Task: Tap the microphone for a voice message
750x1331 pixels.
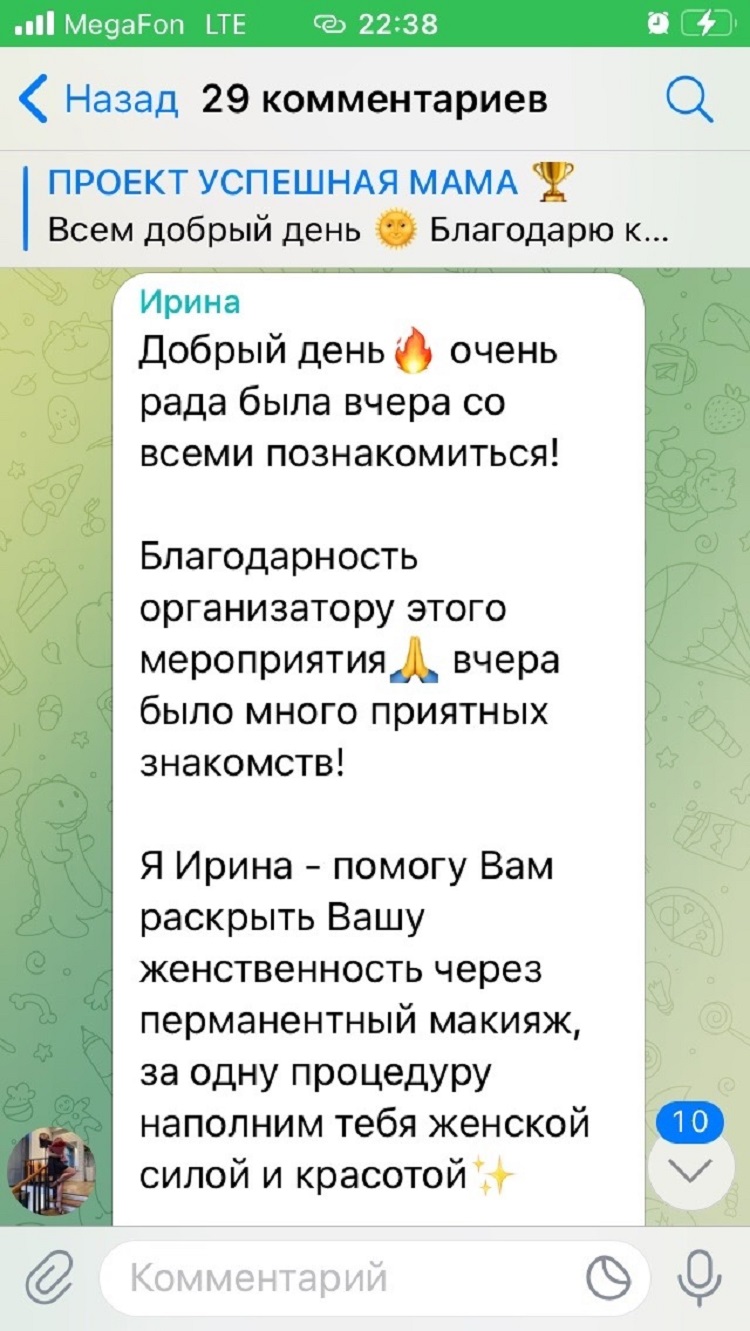Action: [x=699, y=1277]
